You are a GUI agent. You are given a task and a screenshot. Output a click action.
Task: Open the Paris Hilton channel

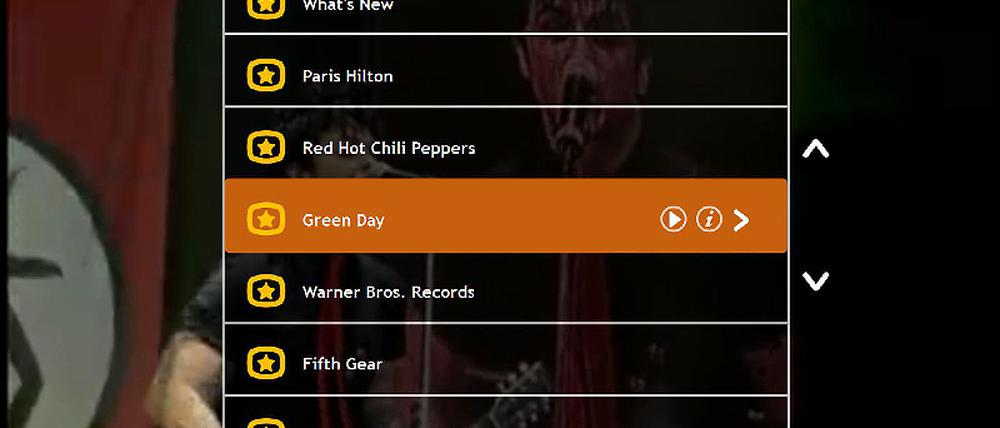pyautogui.click(x=347, y=76)
